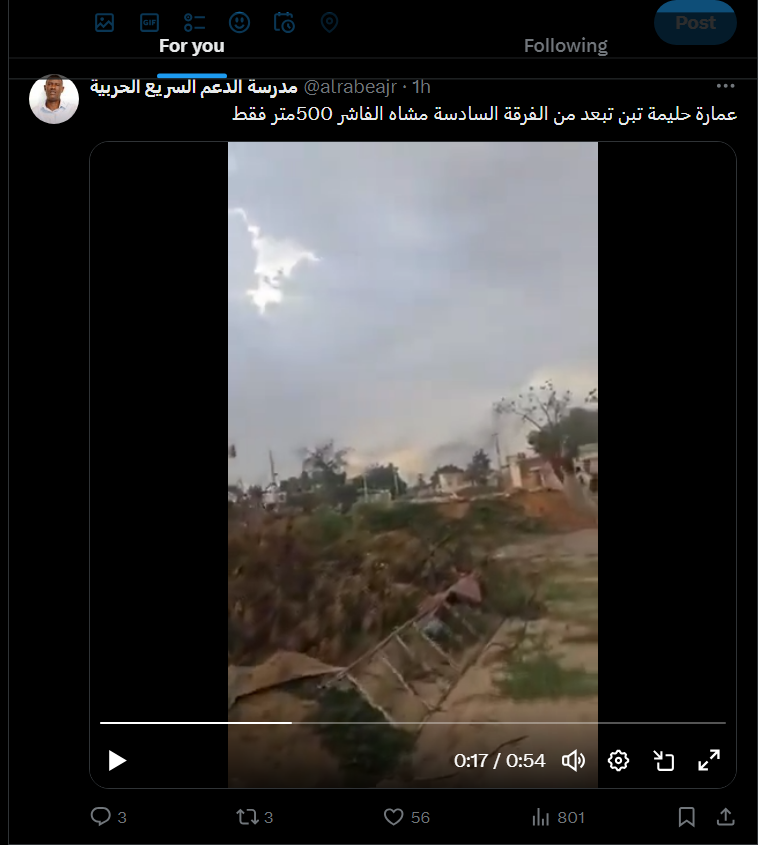Open the post's more options menu
The height and width of the screenshot is (845, 758).
tap(726, 87)
